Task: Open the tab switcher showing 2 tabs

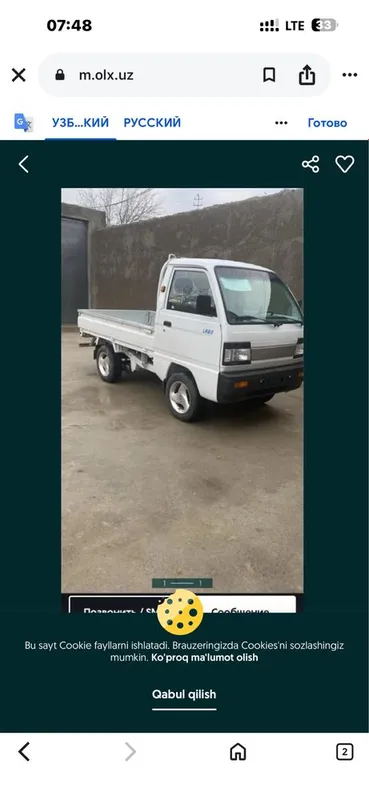Action: point(345,752)
